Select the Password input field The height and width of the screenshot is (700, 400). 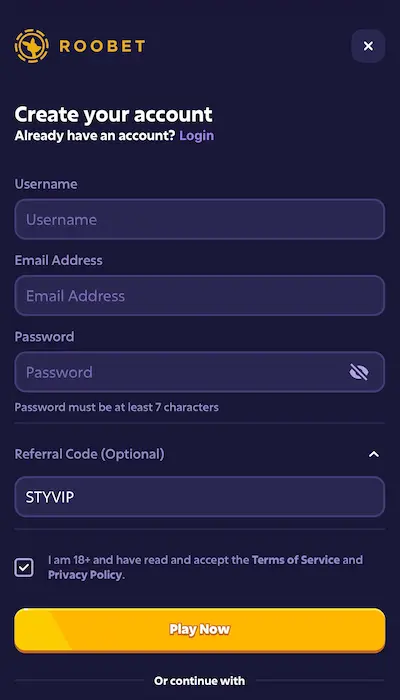(x=200, y=372)
